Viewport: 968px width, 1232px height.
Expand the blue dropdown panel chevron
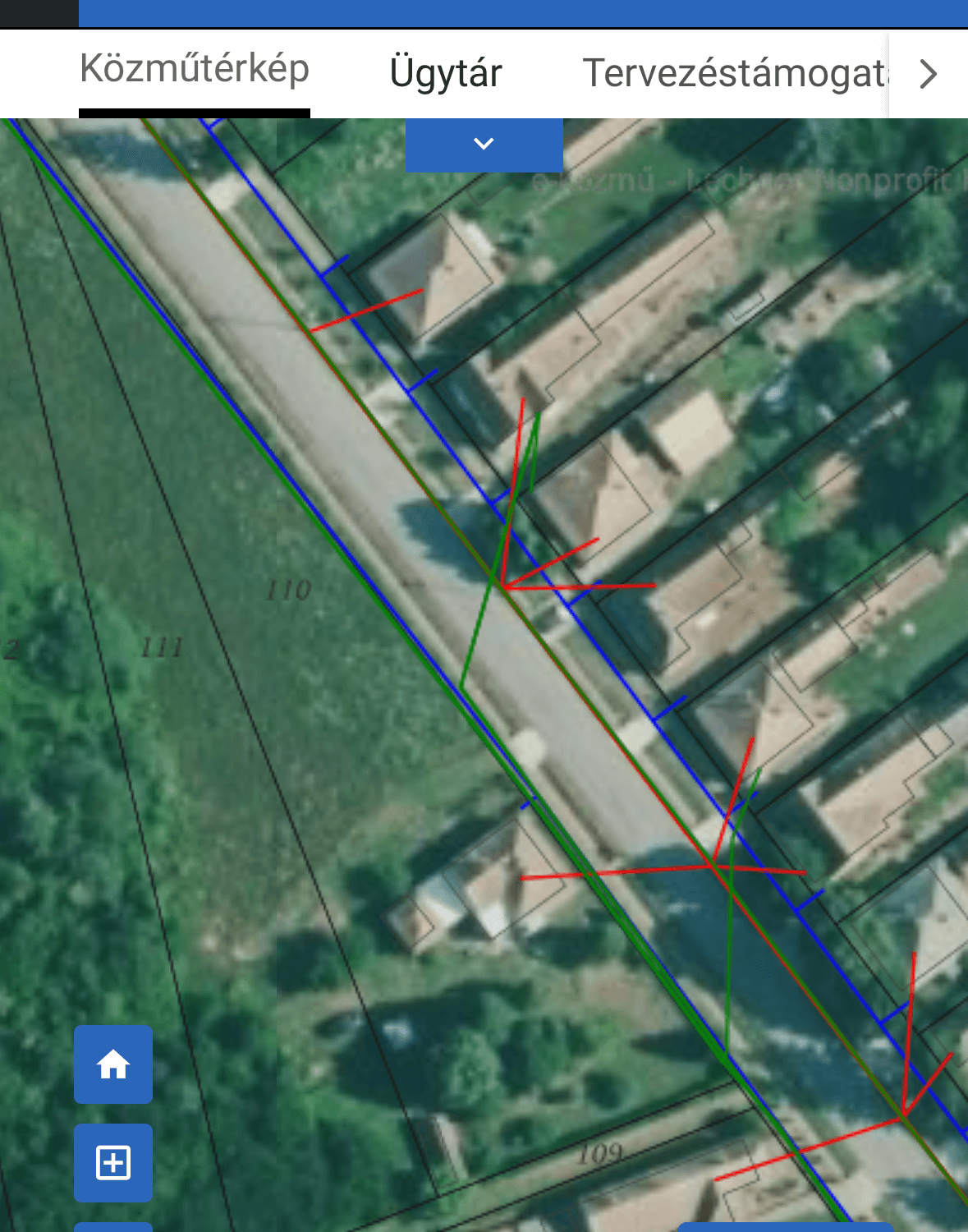click(484, 145)
